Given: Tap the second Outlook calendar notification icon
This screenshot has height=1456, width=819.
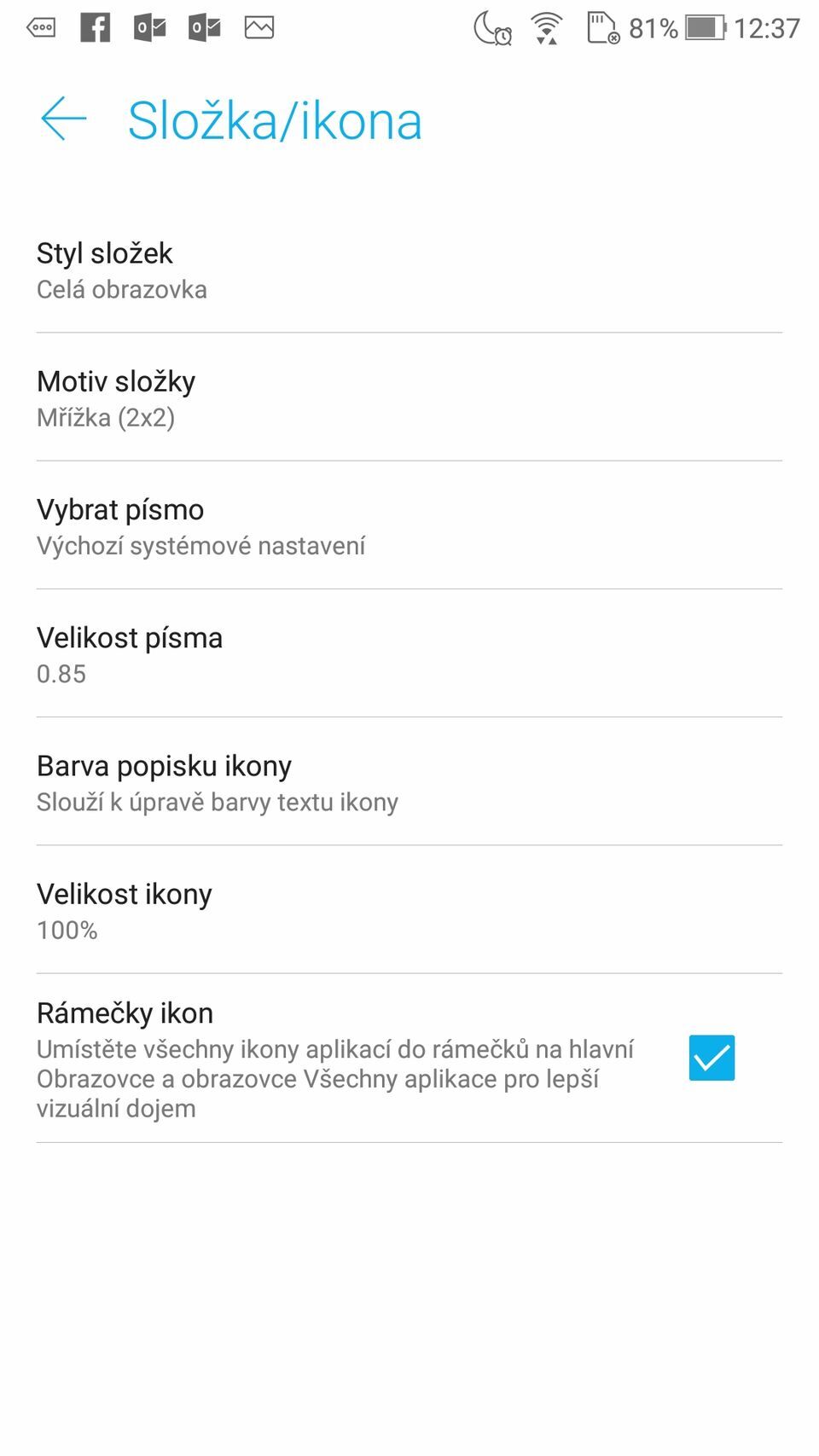Looking at the screenshot, I should [x=203, y=27].
